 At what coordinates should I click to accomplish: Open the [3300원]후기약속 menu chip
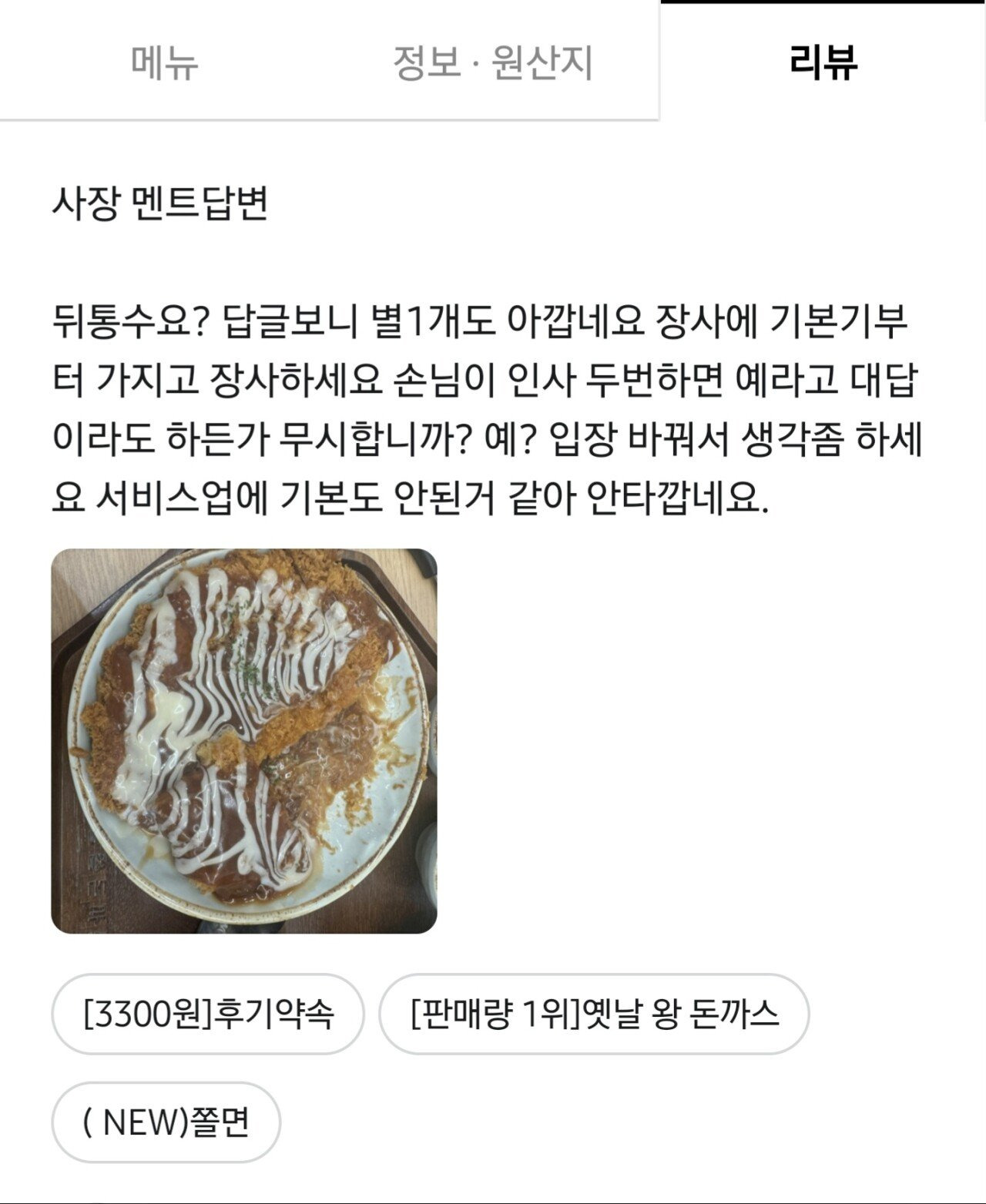point(208,1014)
